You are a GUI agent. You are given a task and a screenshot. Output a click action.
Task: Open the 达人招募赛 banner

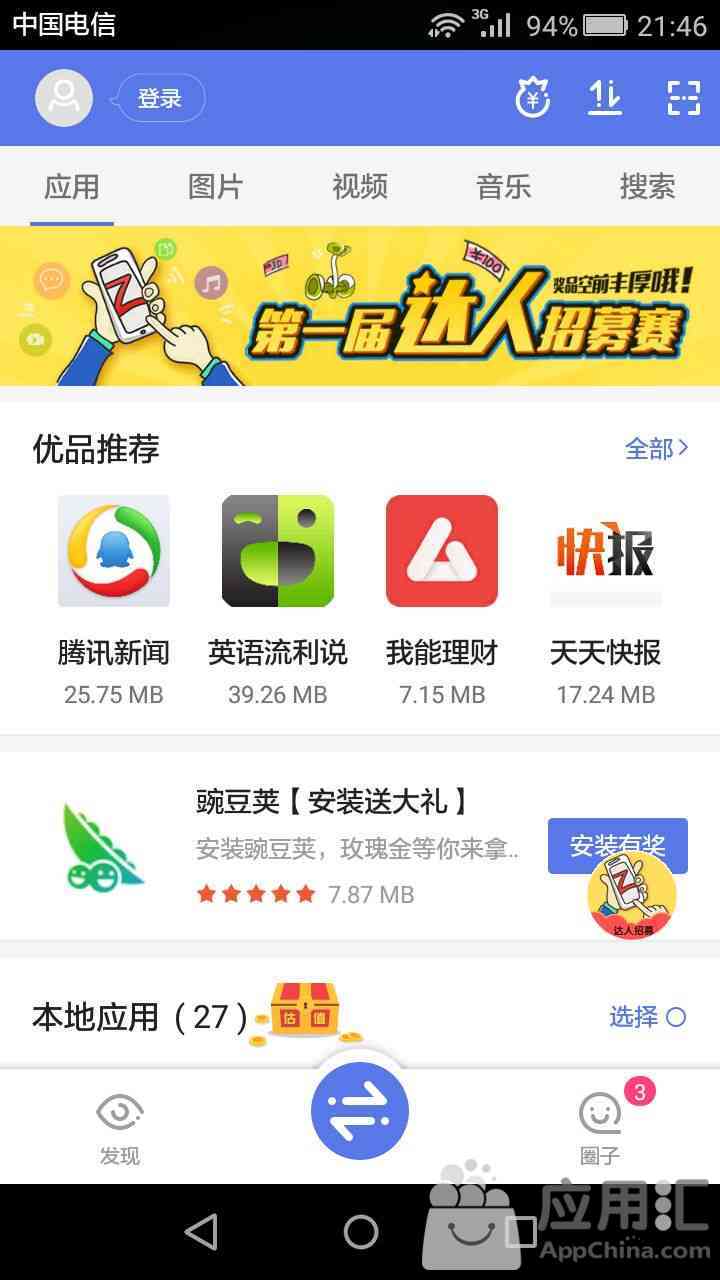(360, 306)
